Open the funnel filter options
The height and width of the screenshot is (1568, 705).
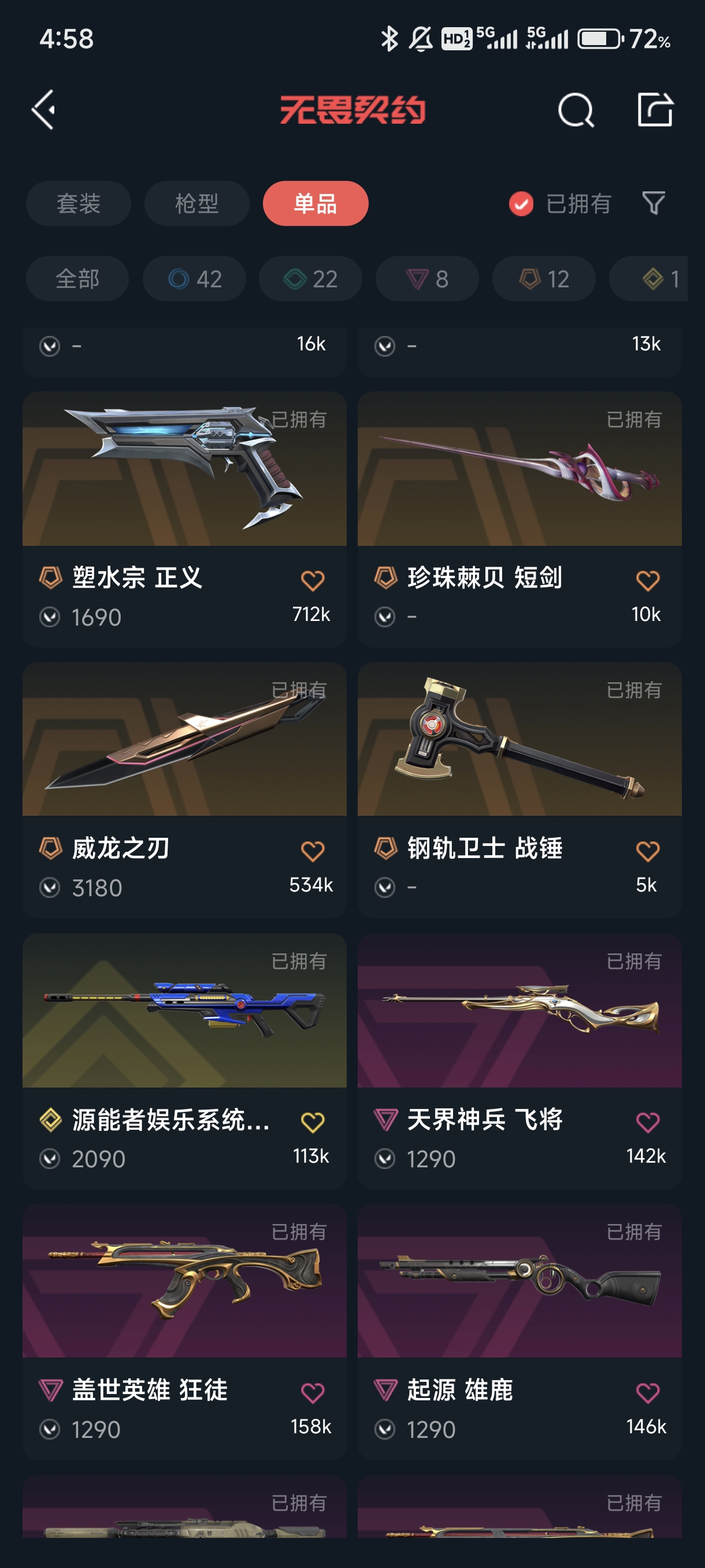pyautogui.click(x=654, y=204)
